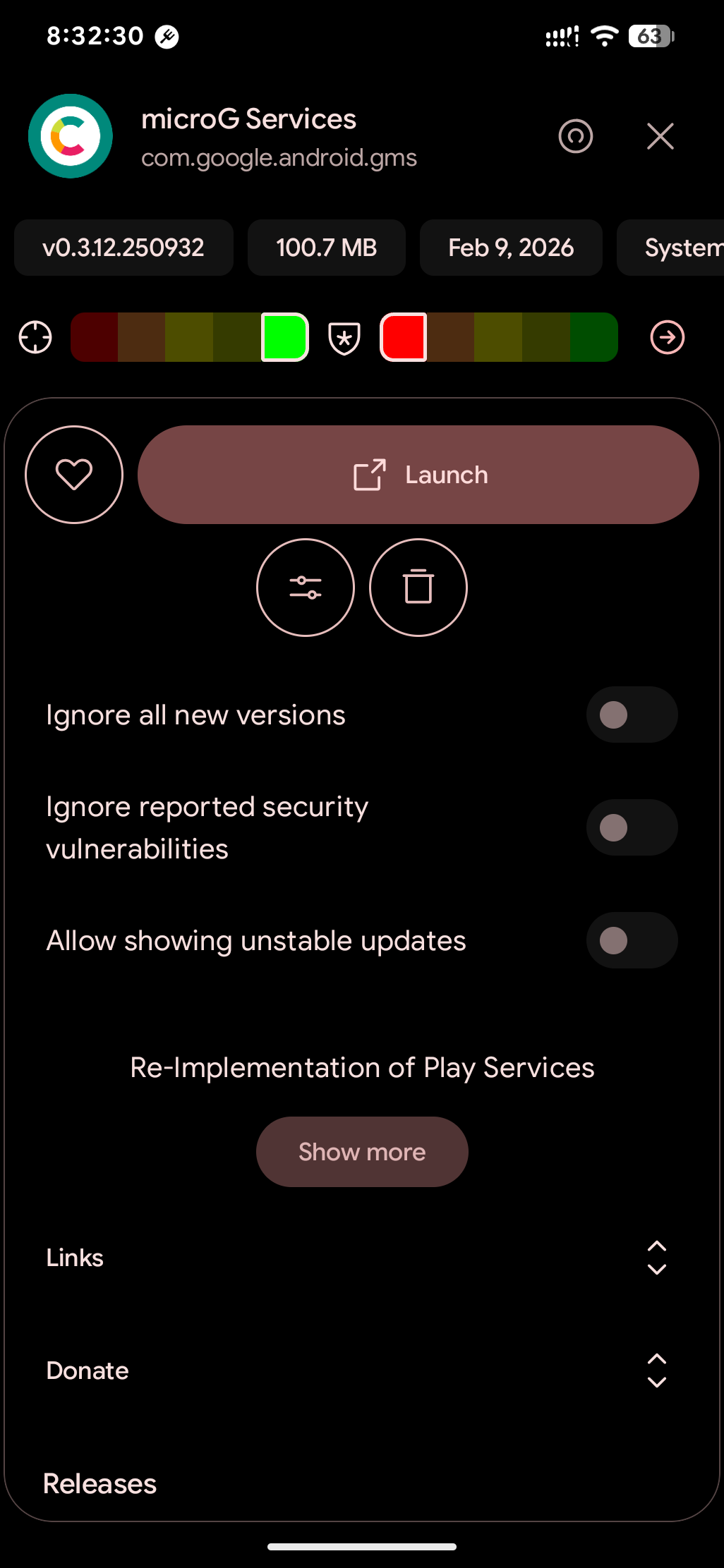724x1568 pixels.
Task: Turn on Allow showing unstable updates
Action: [632, 940]
